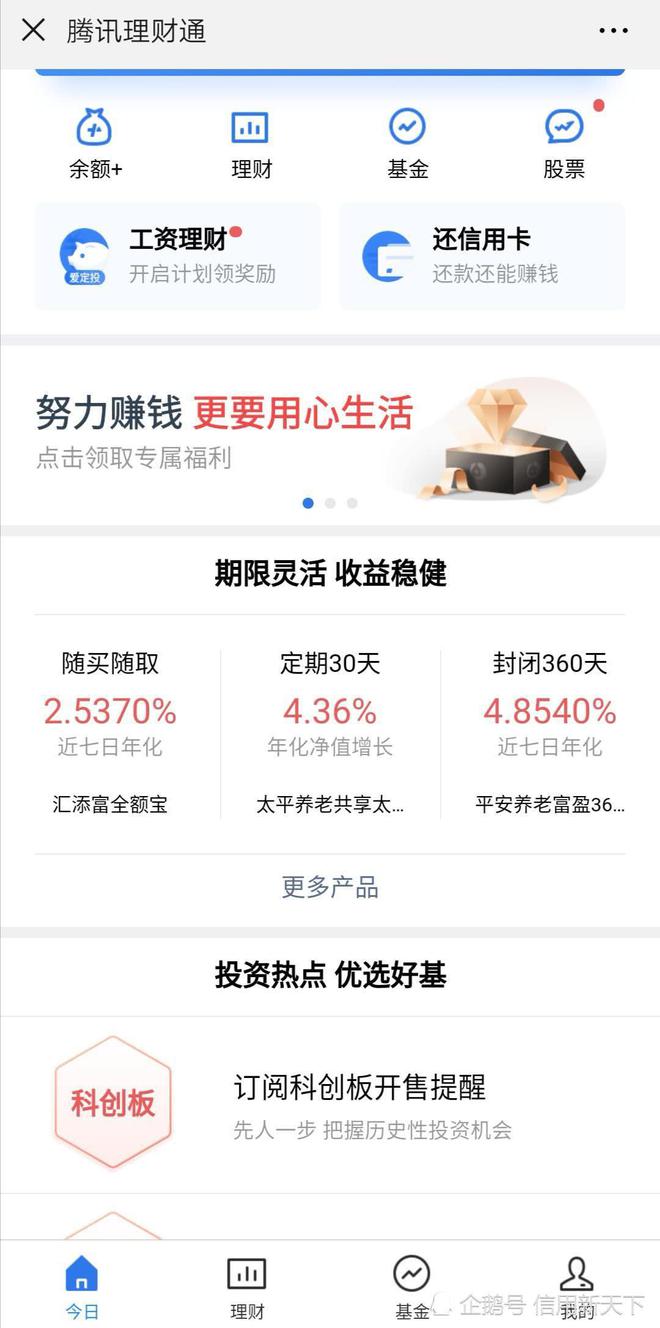Open the 还信用卡 card
The width and height of the screenshot is (660, 1328).
[482, 256]
